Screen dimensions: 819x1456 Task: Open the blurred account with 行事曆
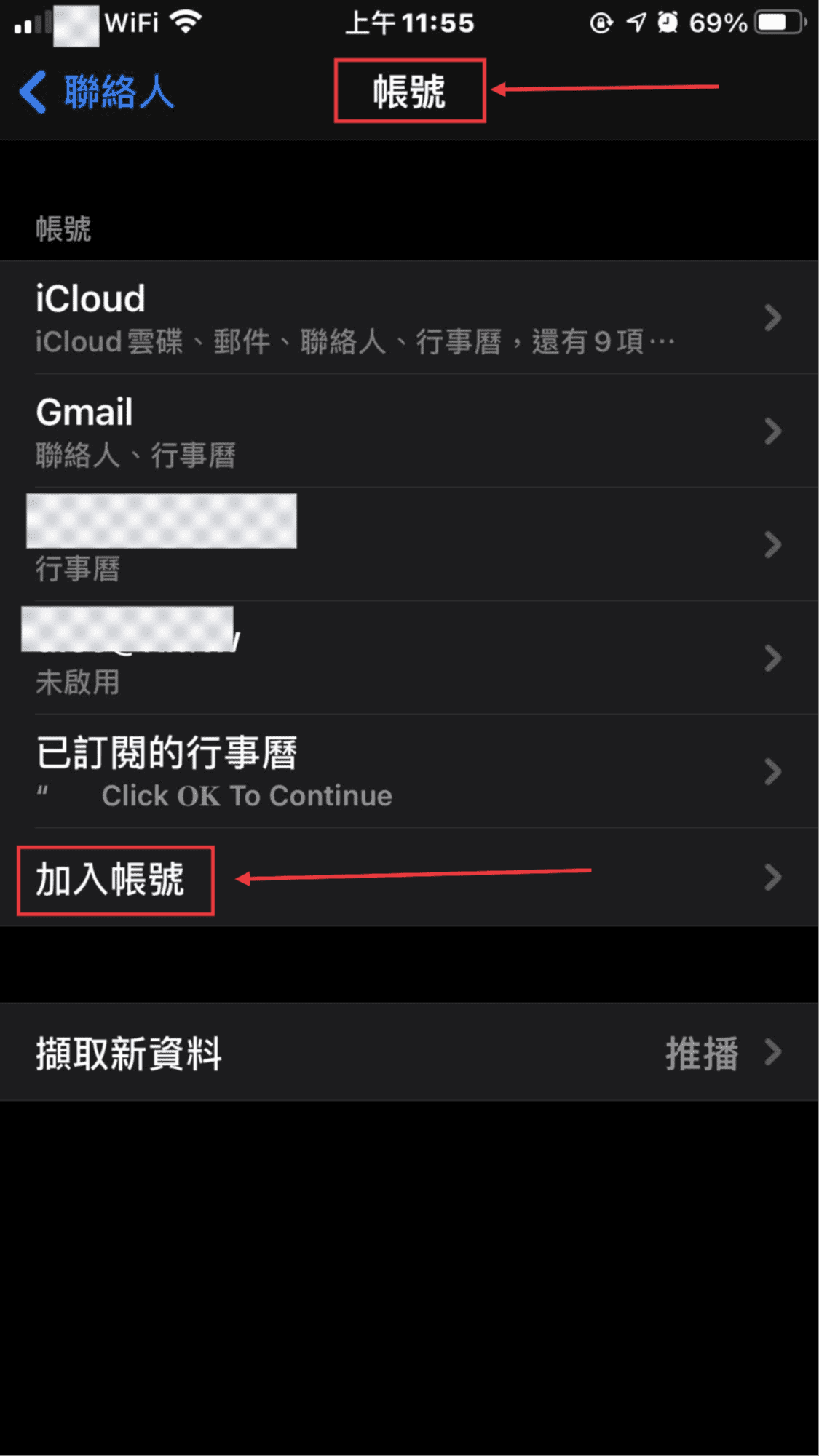point(408,544)
